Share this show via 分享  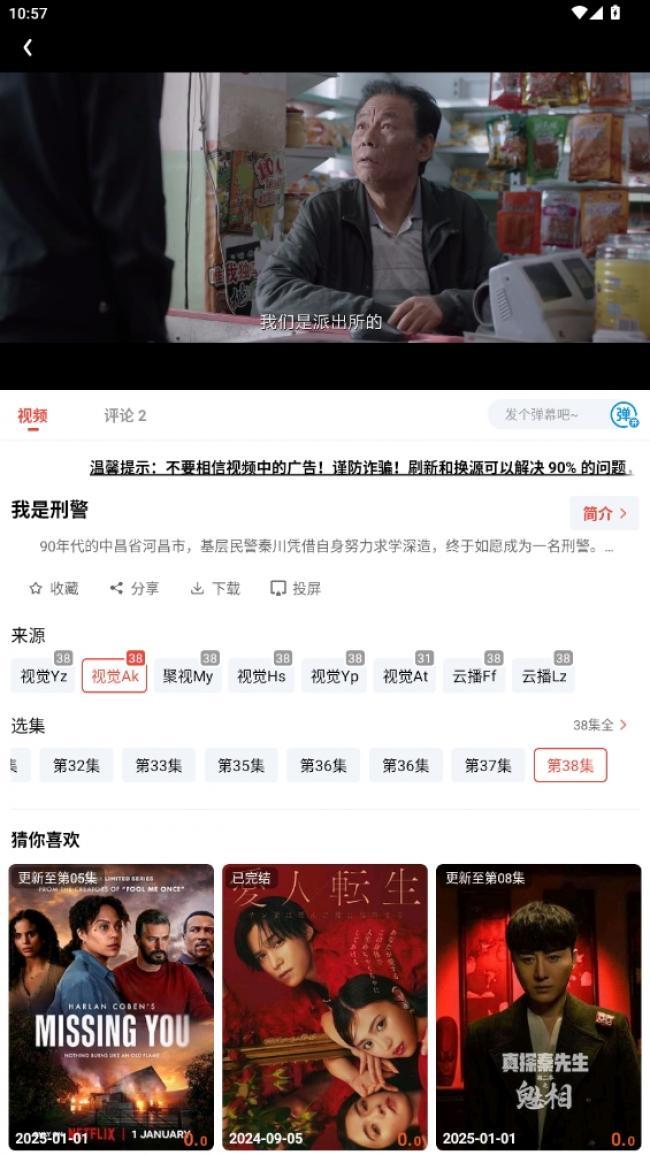click(134, 588)
